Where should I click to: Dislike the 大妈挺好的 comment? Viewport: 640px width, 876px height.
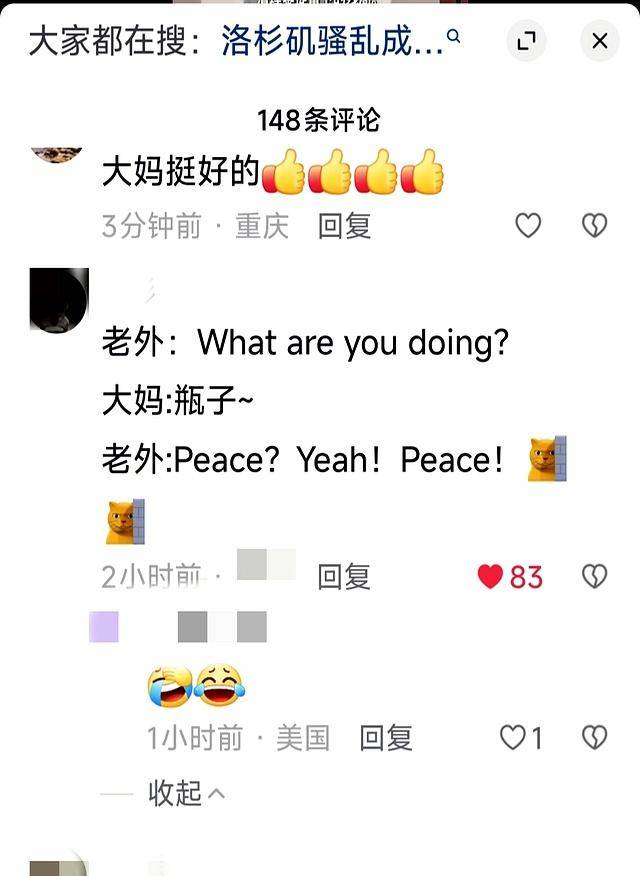pyautogui.click(x=595, y=226)
